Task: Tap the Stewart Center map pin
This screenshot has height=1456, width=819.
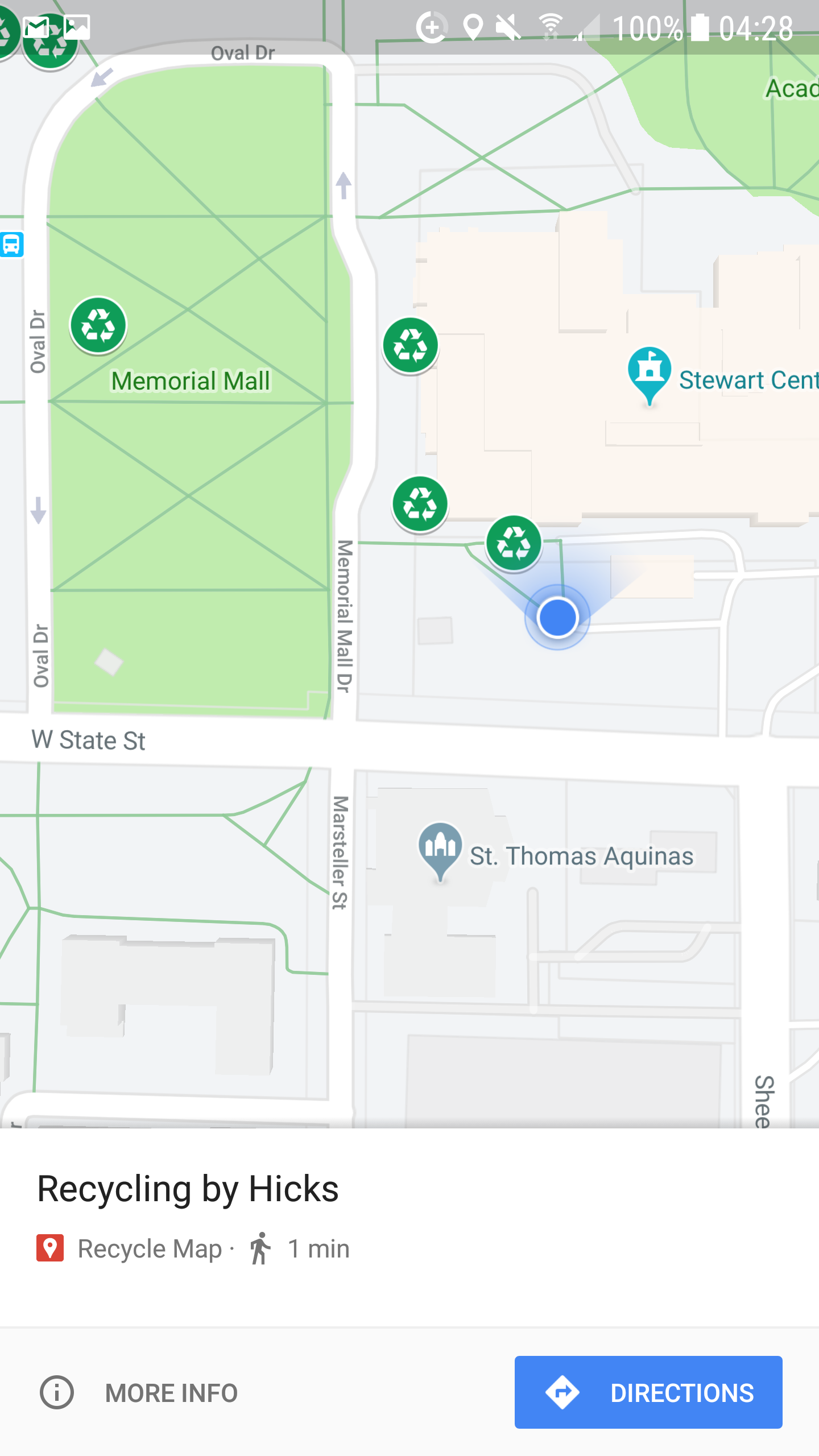Action: tap(649, 376)
